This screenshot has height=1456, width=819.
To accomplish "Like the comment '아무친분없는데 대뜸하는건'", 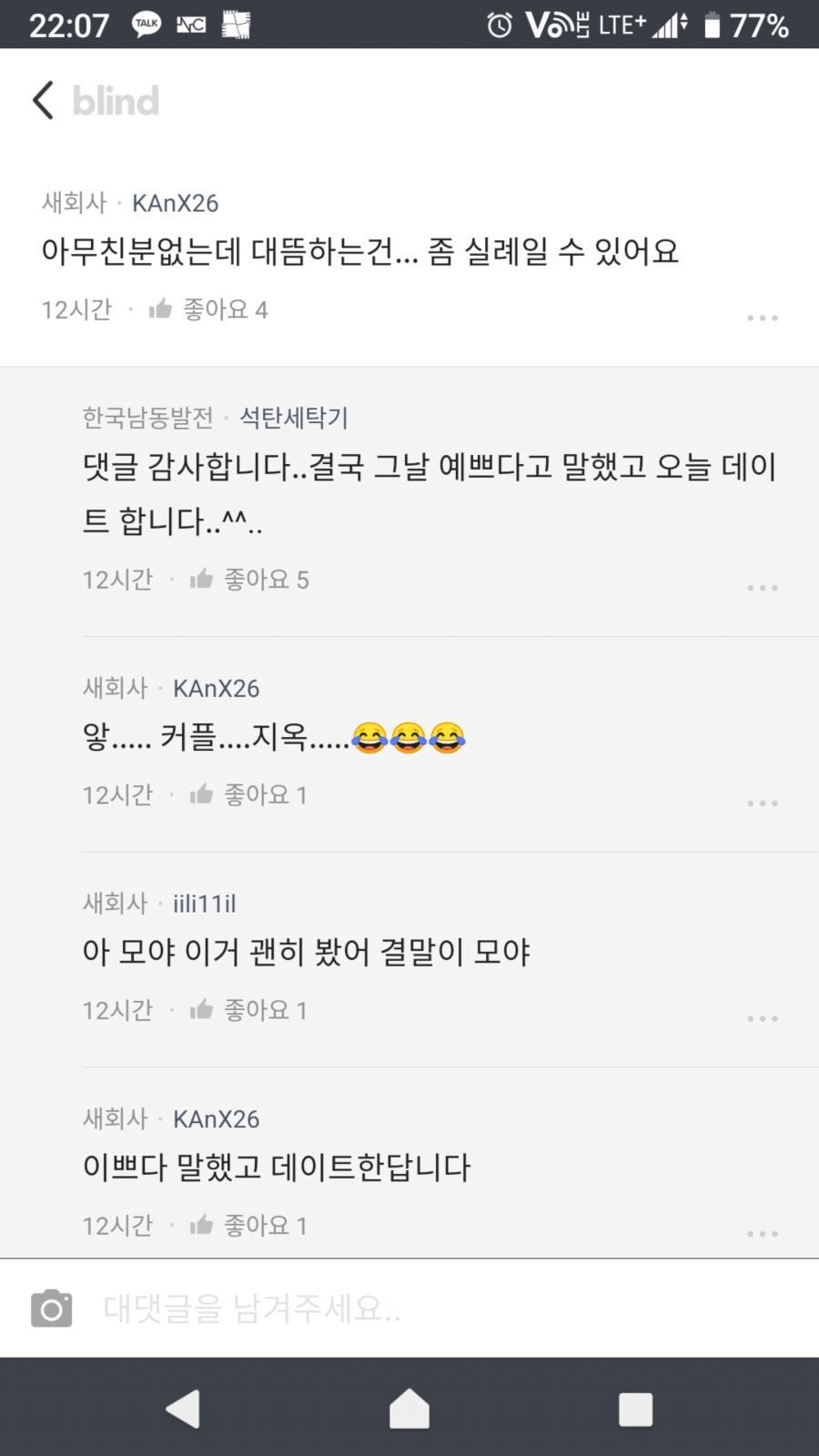I will pyautogui.click(x=162, y=309).
